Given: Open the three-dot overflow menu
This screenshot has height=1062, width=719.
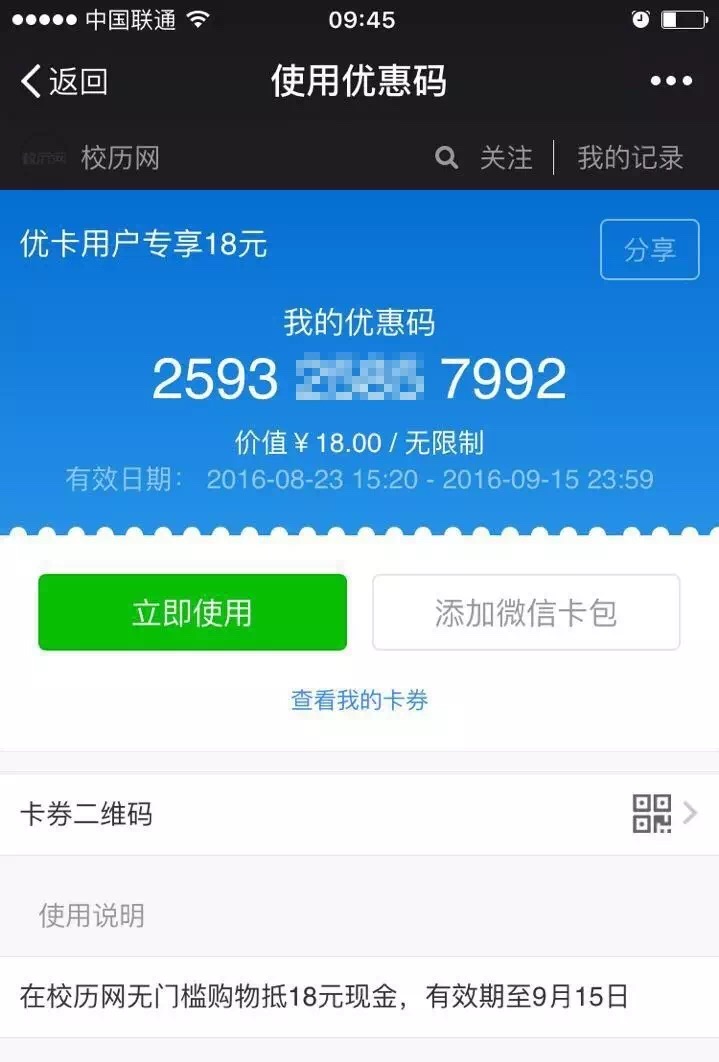Looking at the screenshot, I should 671,81.
